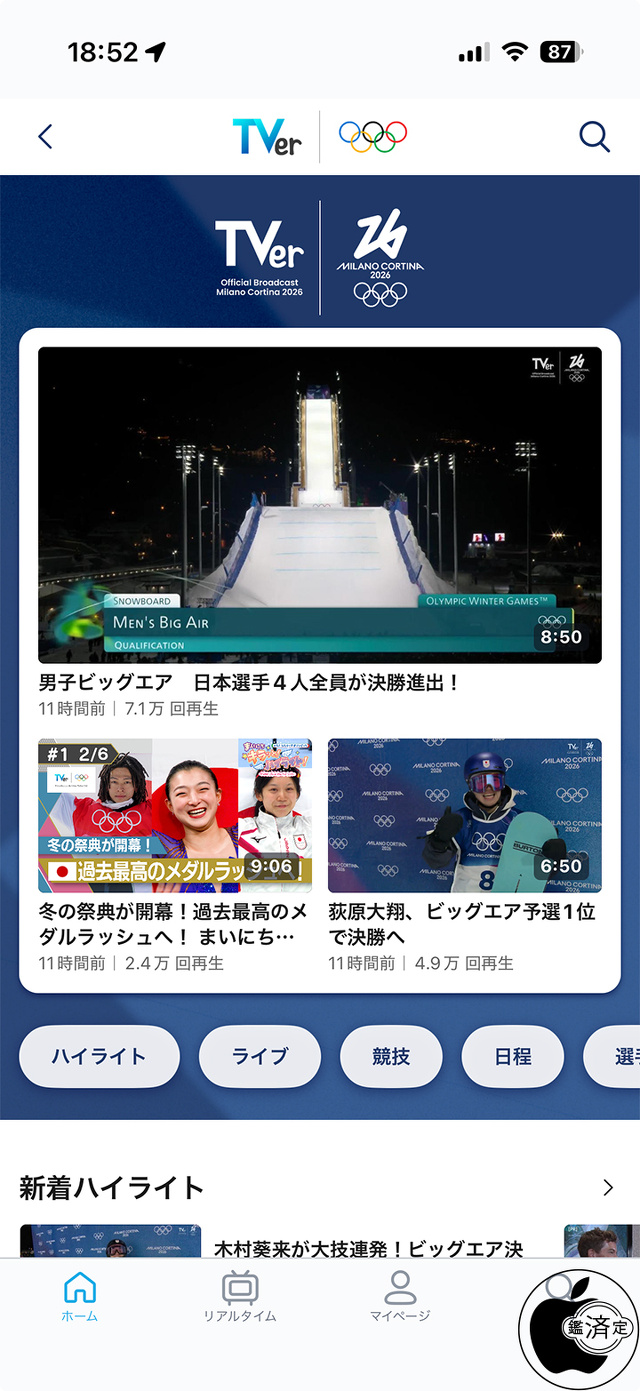Viewport: 640px width, 1391px height.
Task: Play the Men's Big Air qualification video
Action: tap(320, 505)
